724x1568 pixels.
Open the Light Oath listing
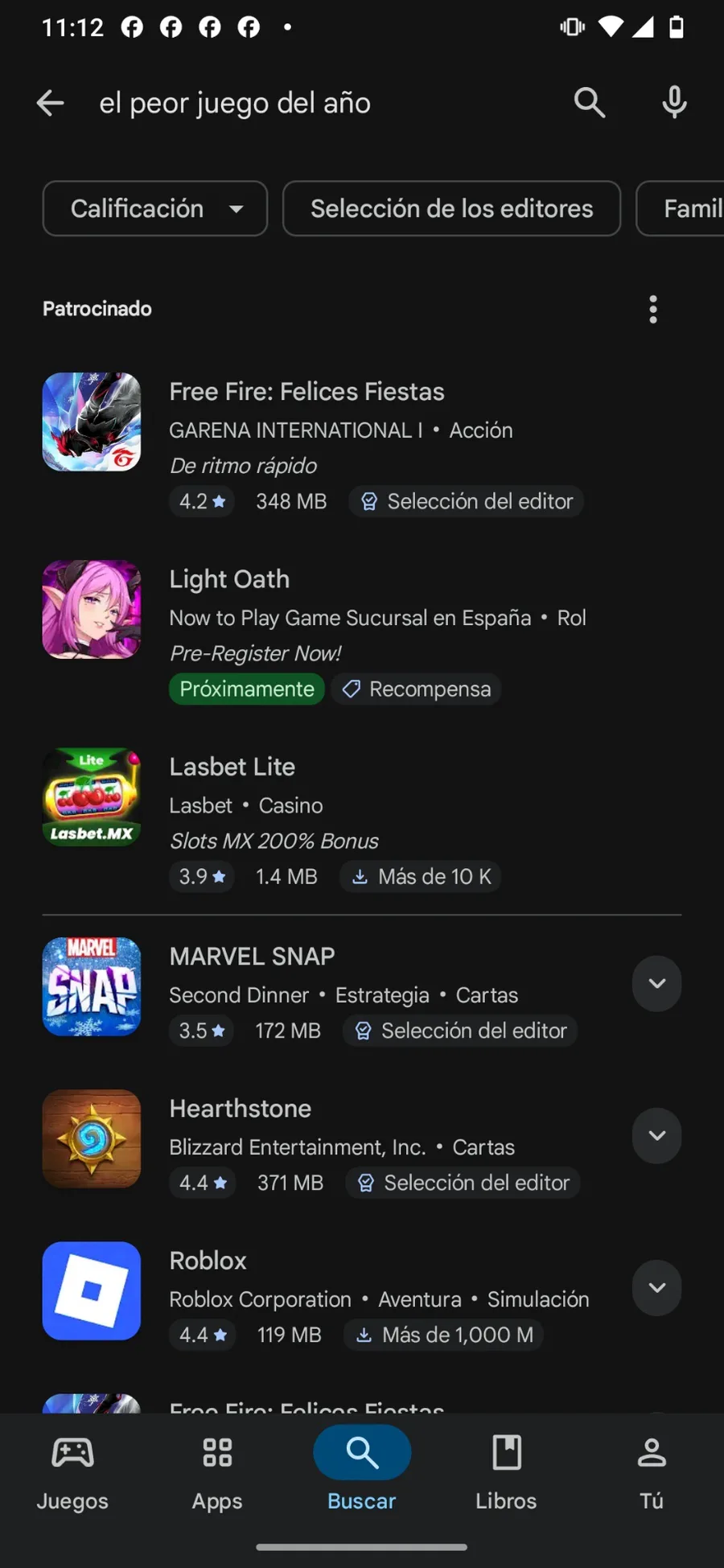click(229, 579)
